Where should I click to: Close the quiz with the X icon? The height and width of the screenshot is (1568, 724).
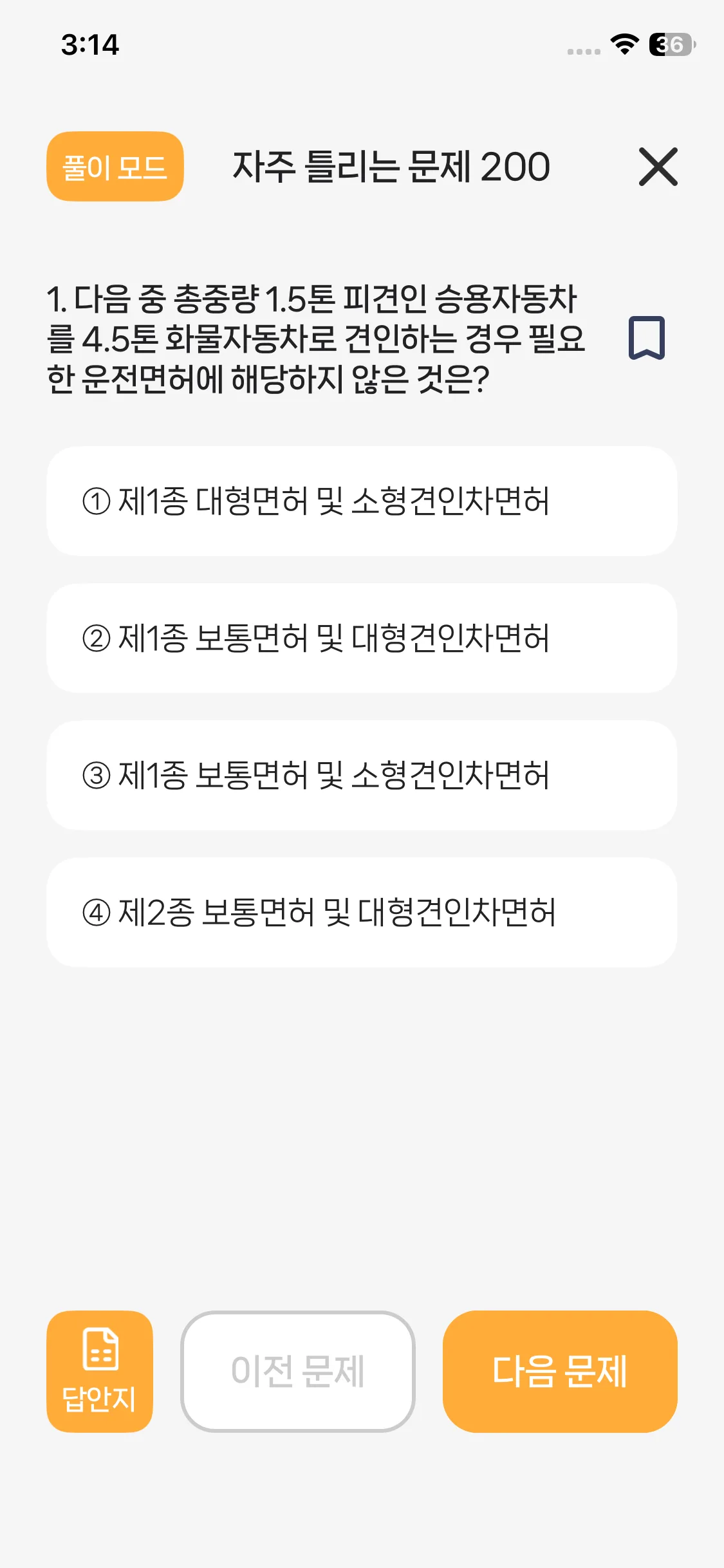658,167
